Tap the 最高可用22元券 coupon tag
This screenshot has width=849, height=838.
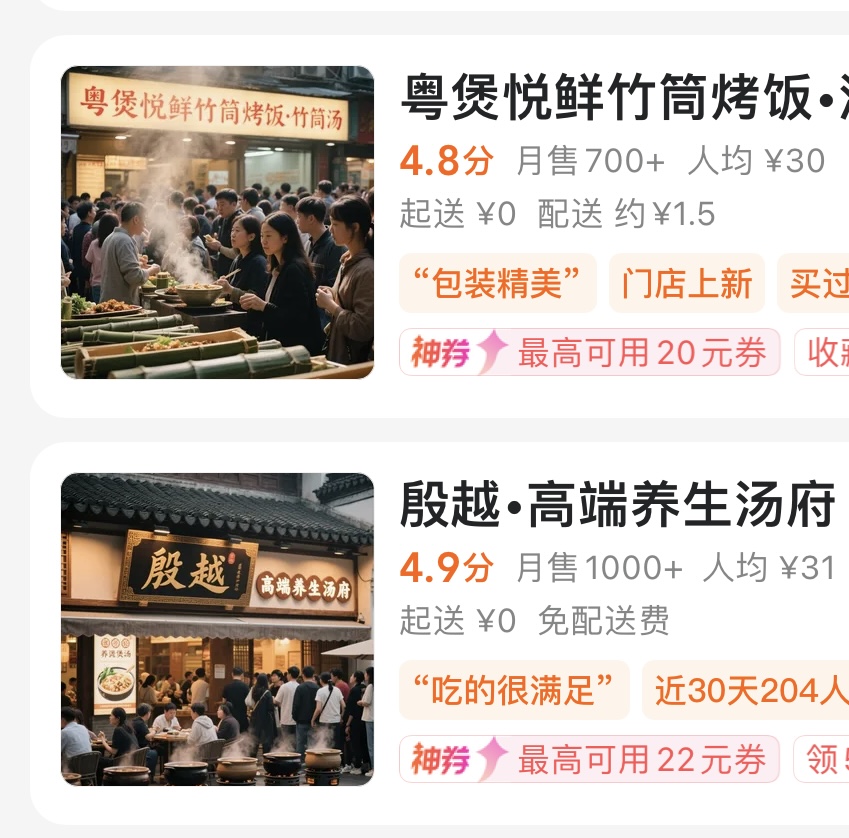589,759
